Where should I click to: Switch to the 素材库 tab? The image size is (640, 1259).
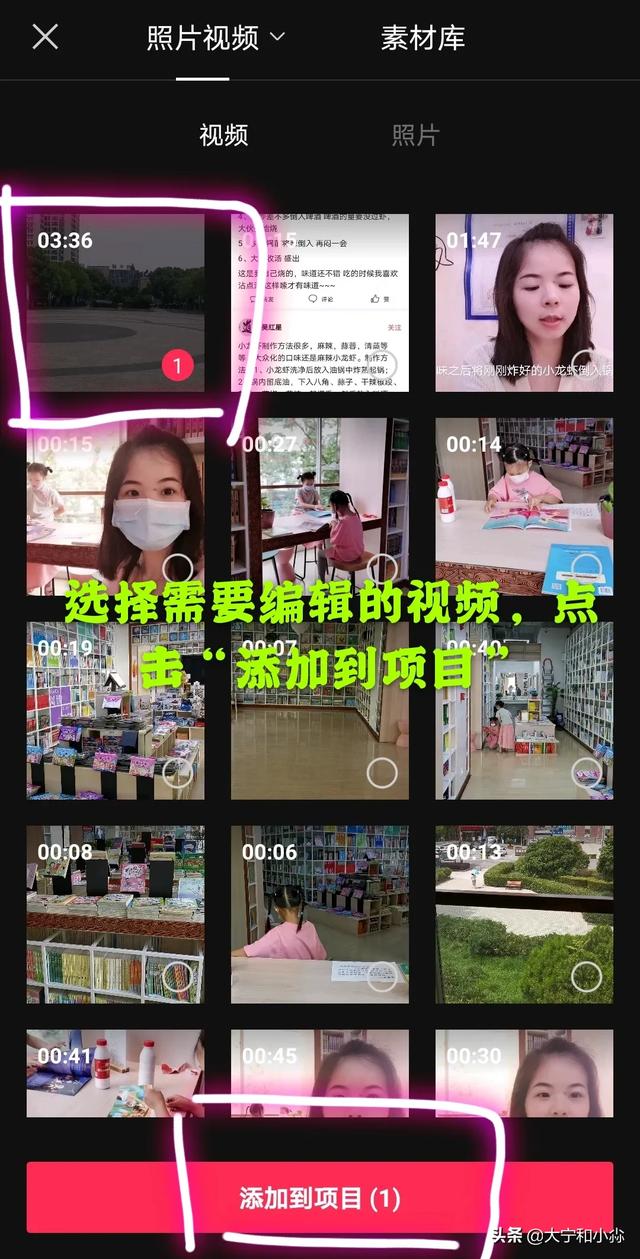click(422, 38)
